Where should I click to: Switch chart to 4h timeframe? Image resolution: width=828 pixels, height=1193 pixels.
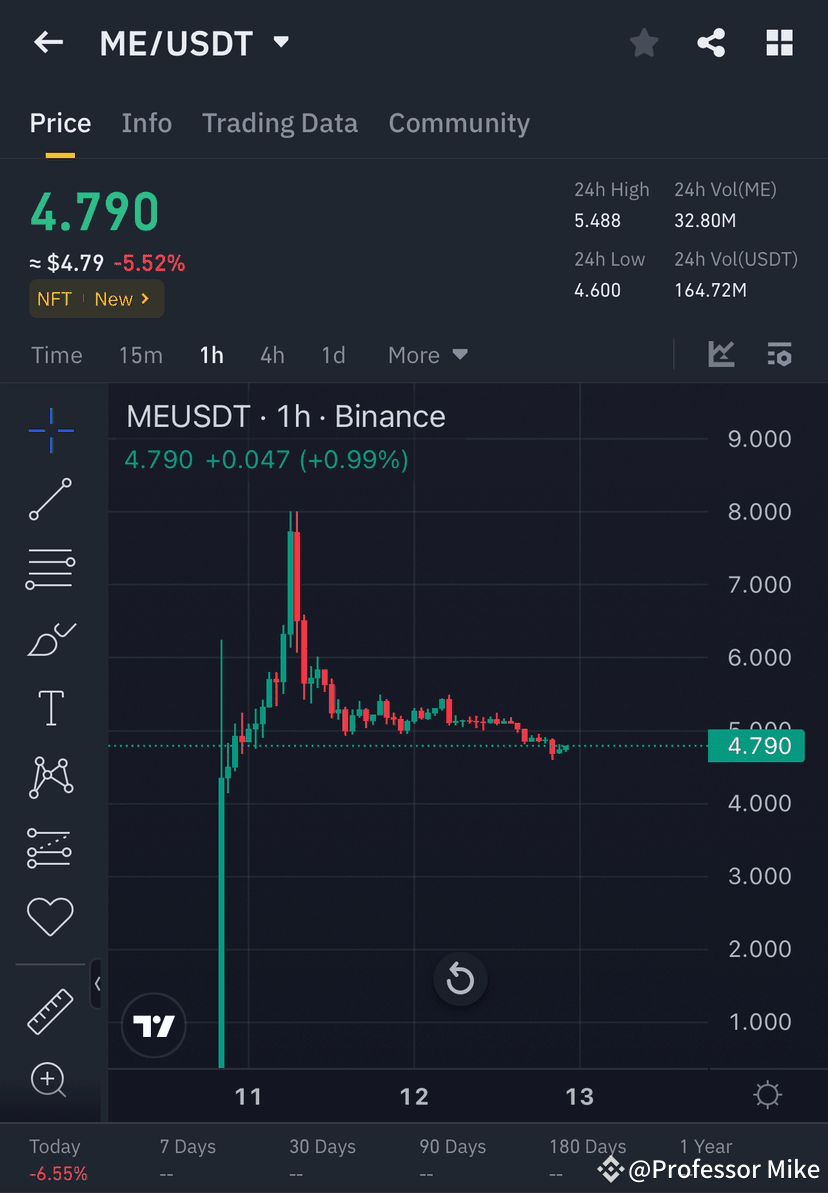click(271, 355)
